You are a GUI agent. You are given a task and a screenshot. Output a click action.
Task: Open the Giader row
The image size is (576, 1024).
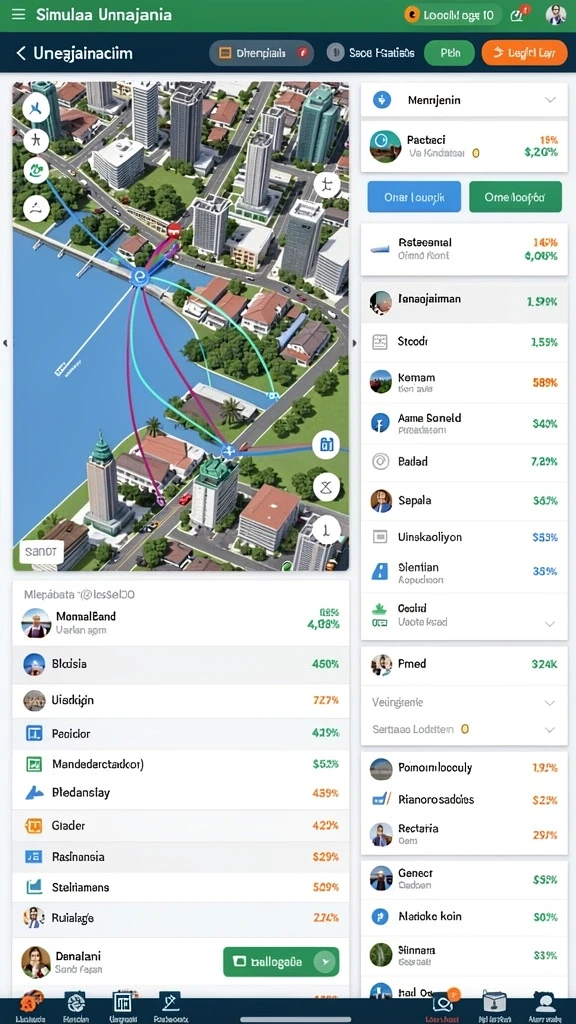[x=181, y=825]
